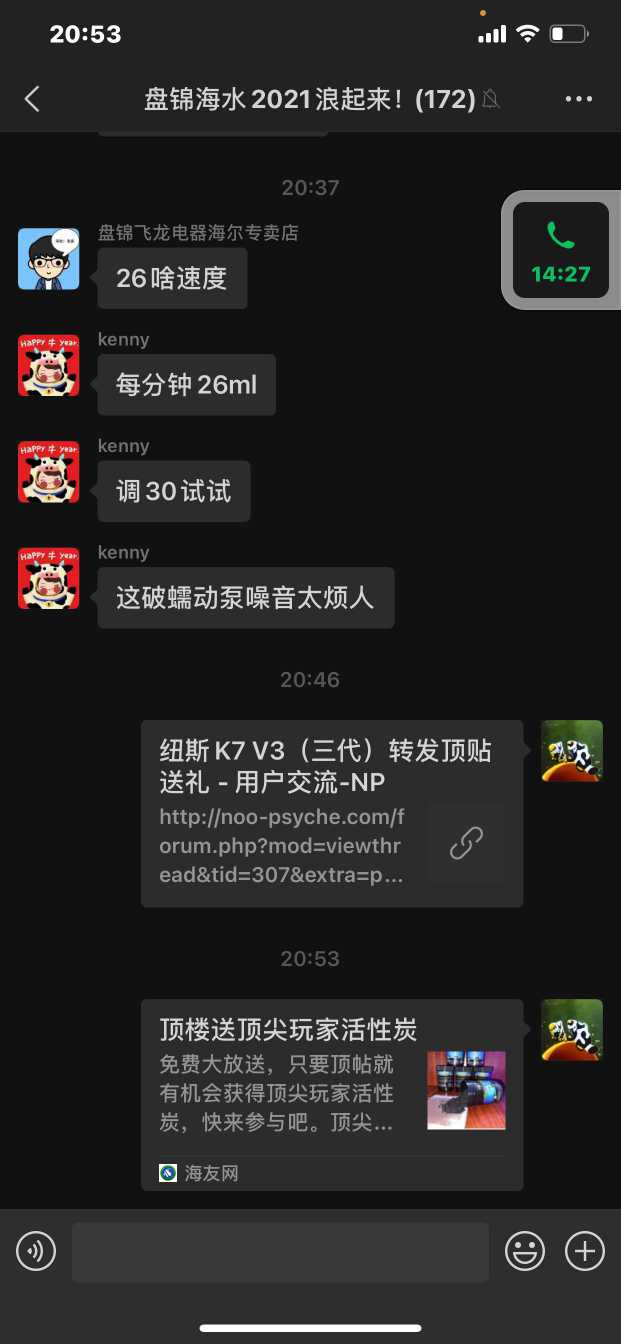Open the 纽斯 K7 V3 shared link card
The height and width of the screenshot is (1344, 621).
pyautogui.click(x=331, y=813)
